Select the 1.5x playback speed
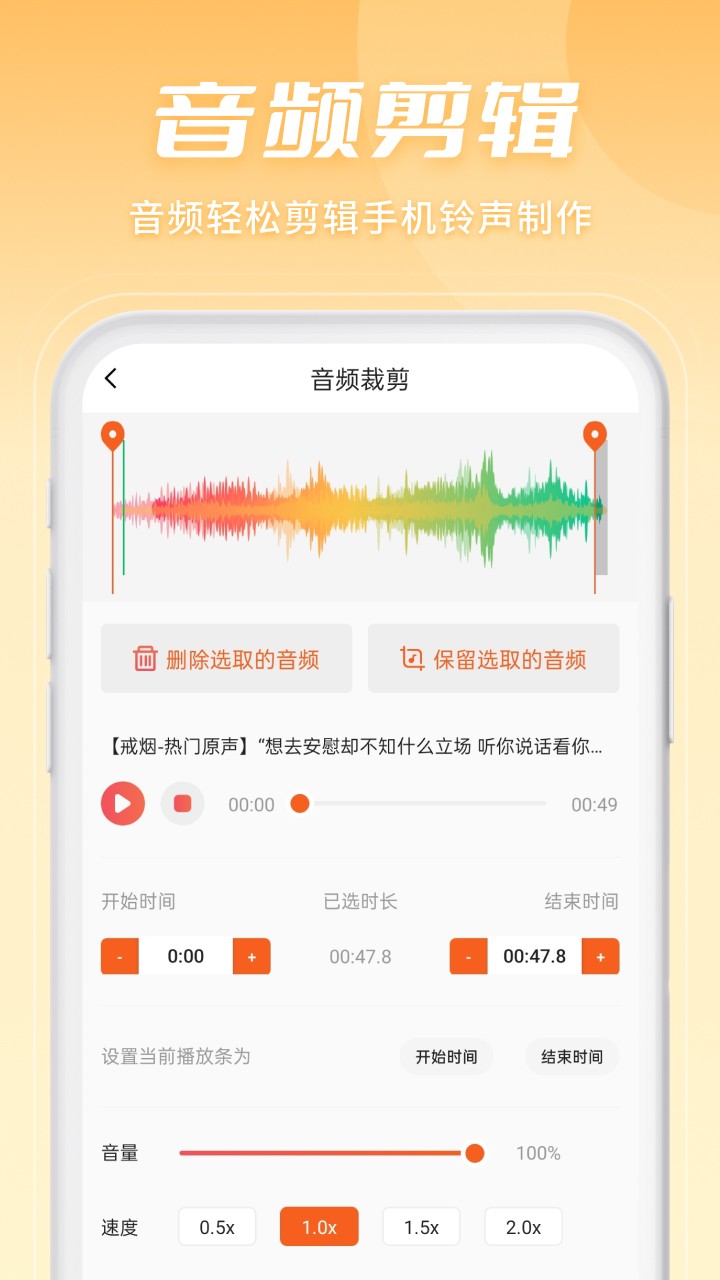This screenshot has width=720, height=1280. click(420, 1226)
